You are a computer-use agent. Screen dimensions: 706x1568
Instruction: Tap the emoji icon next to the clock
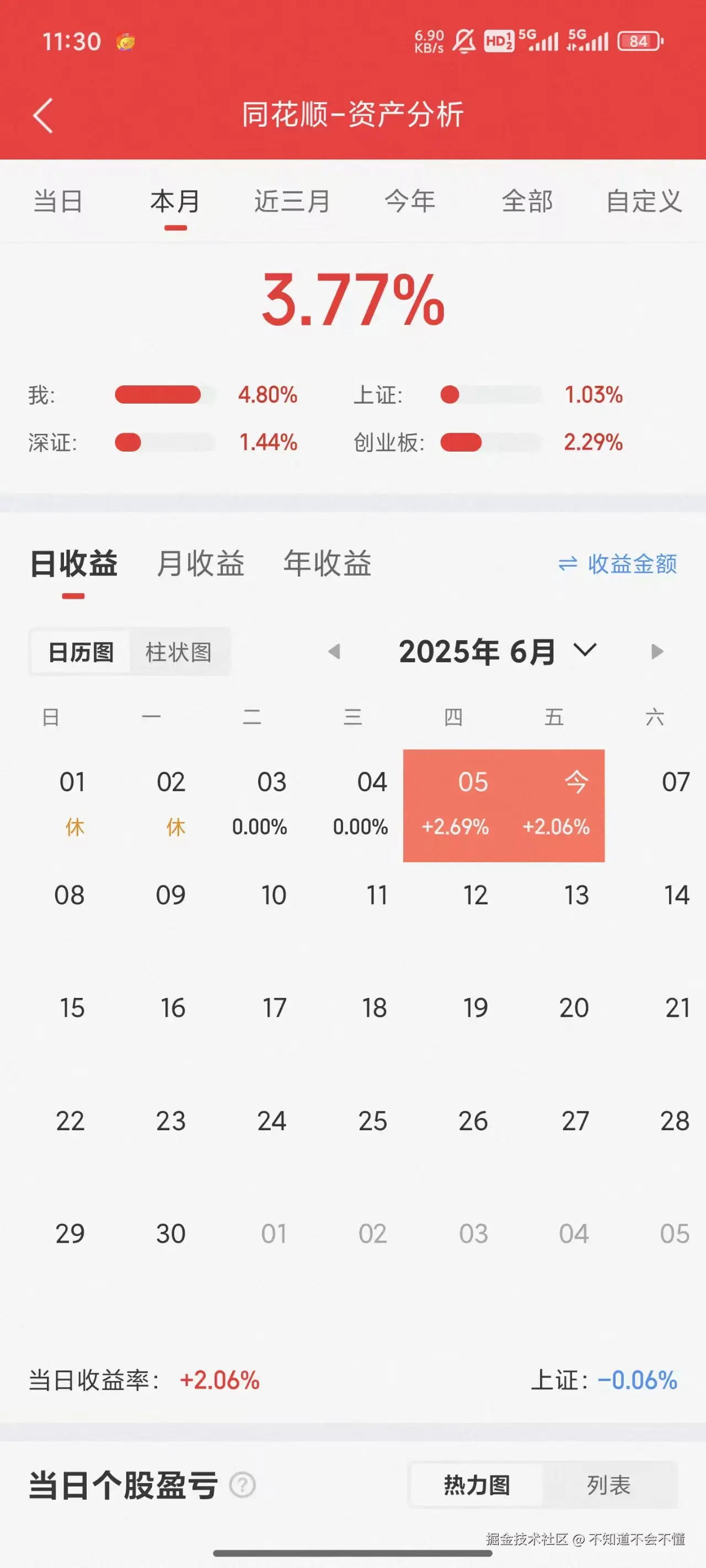point(125,41)
